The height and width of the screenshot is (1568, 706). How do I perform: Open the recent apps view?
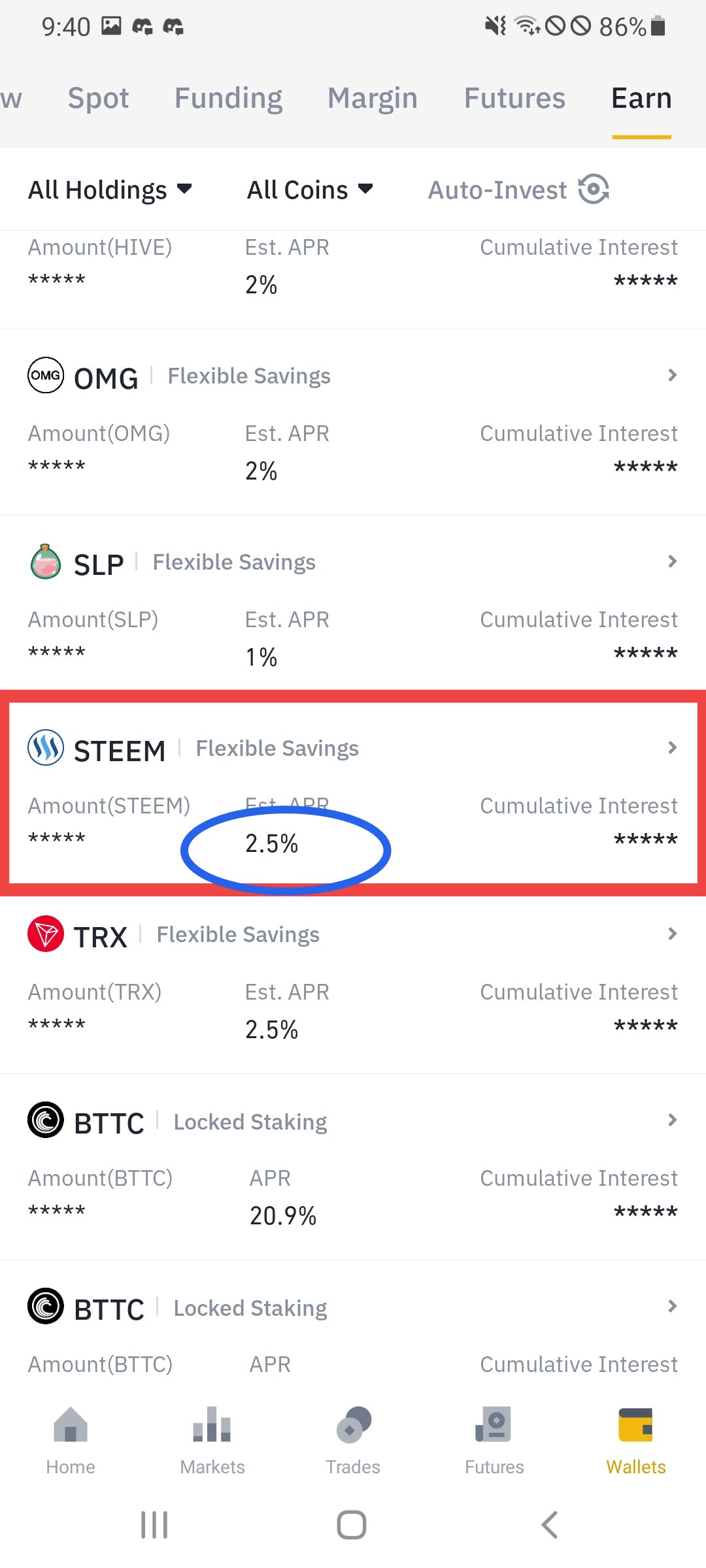(x=154, y=1525)
